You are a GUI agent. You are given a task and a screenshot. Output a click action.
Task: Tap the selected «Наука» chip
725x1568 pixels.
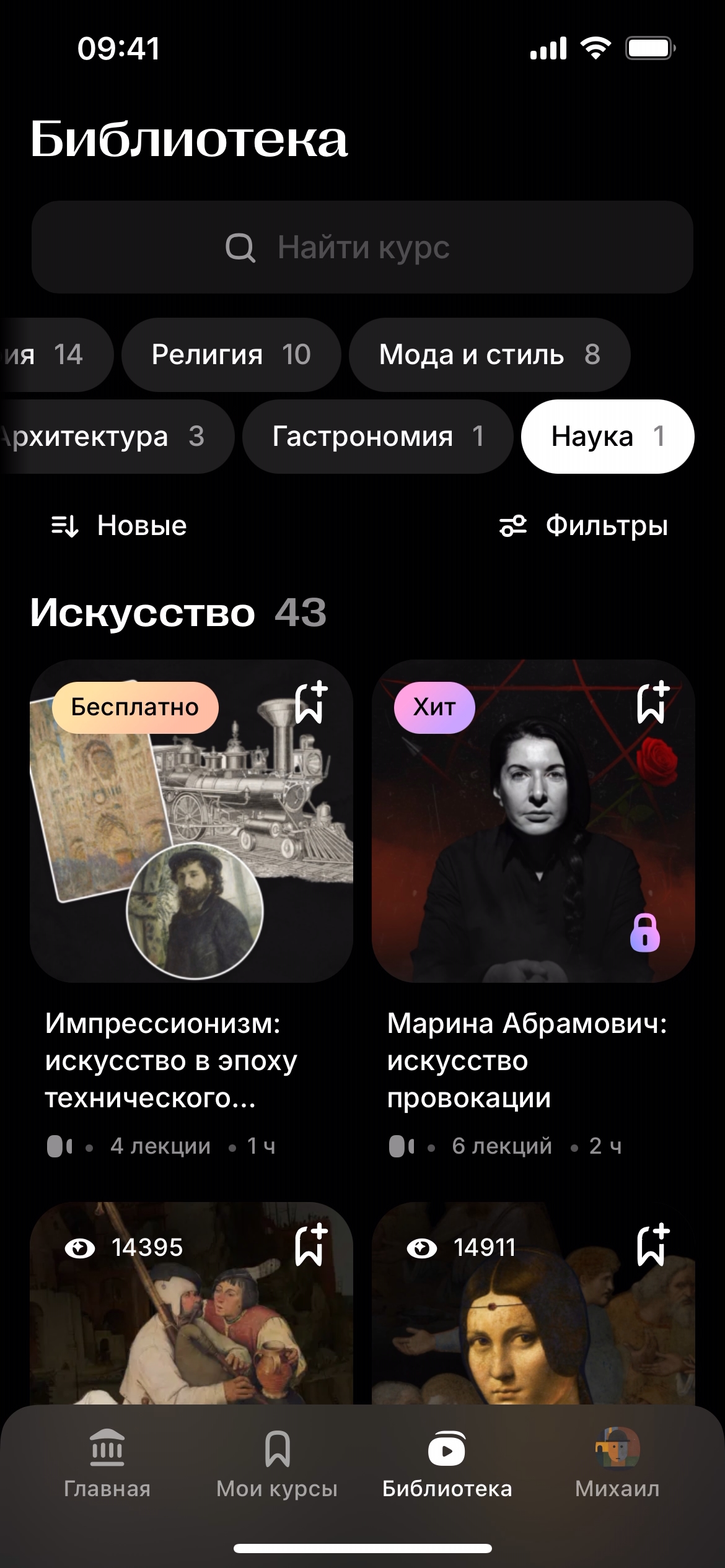(x=607, y=437)
